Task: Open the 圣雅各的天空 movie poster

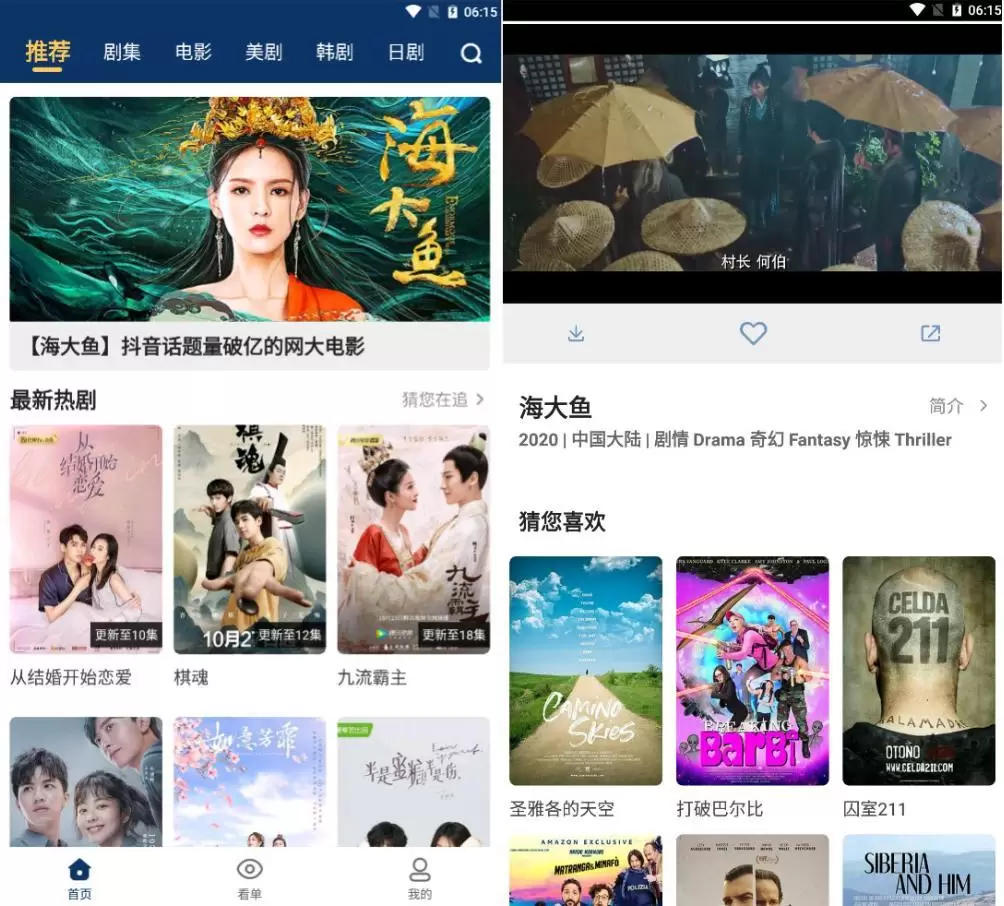Action: click(x=586, y=670)
